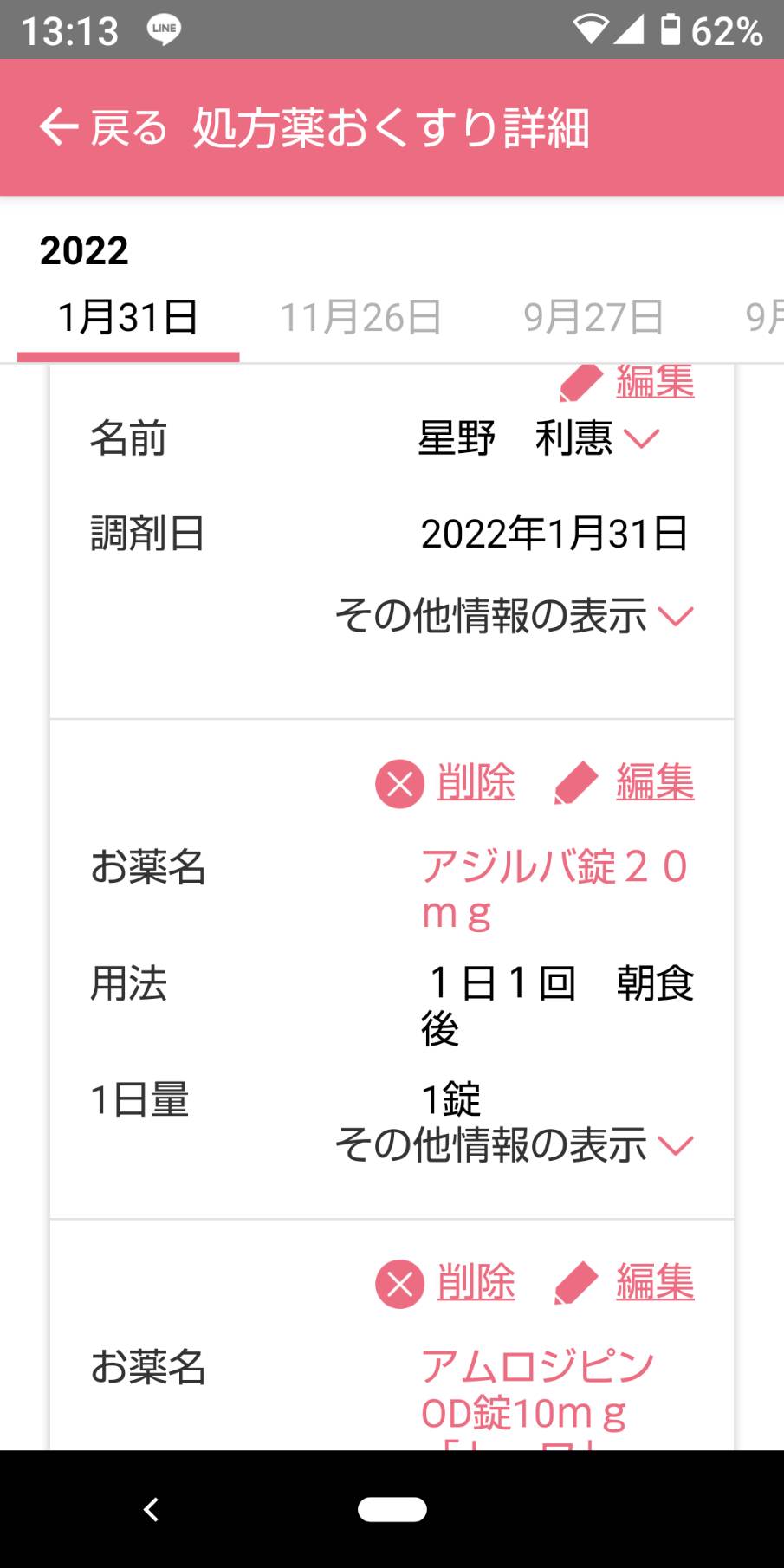This screenshot has width=784, height=1568.
Task: Open the アジルバ錠２０ｍｇ medicine name link
Action: [x=554, y=890]
